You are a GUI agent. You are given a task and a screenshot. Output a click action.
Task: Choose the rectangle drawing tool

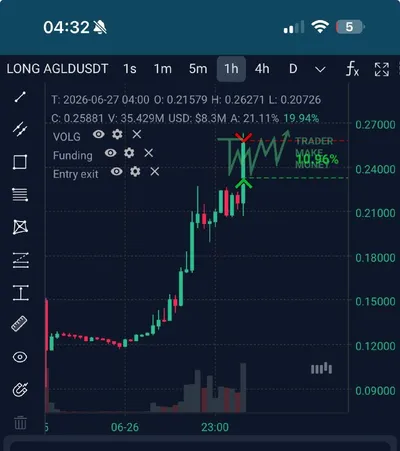[x=20, y=162]
